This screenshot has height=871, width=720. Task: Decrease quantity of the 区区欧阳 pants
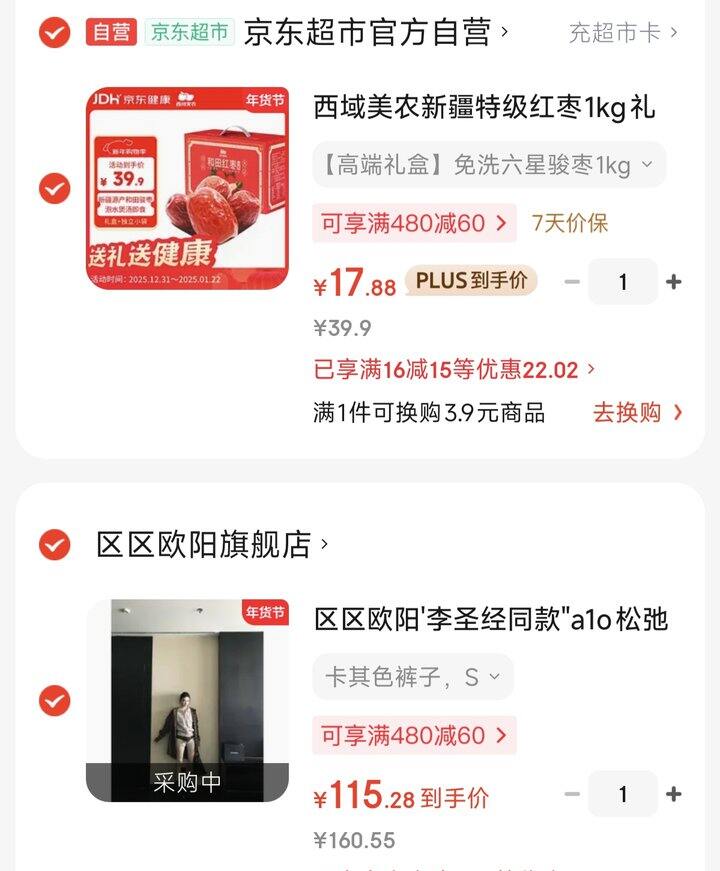click(x=572, y=794)
